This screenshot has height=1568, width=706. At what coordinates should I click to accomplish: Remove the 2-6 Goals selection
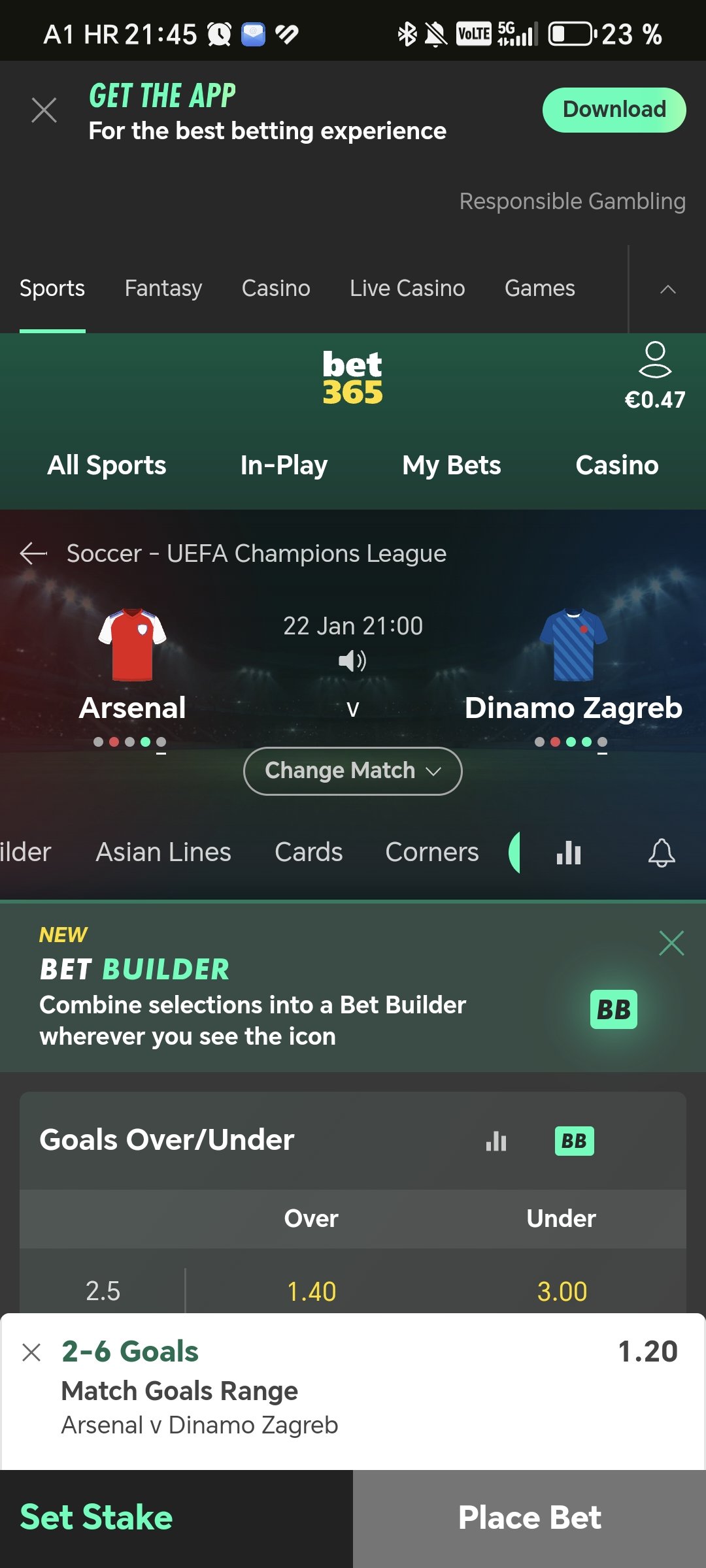click(31, 1352)
